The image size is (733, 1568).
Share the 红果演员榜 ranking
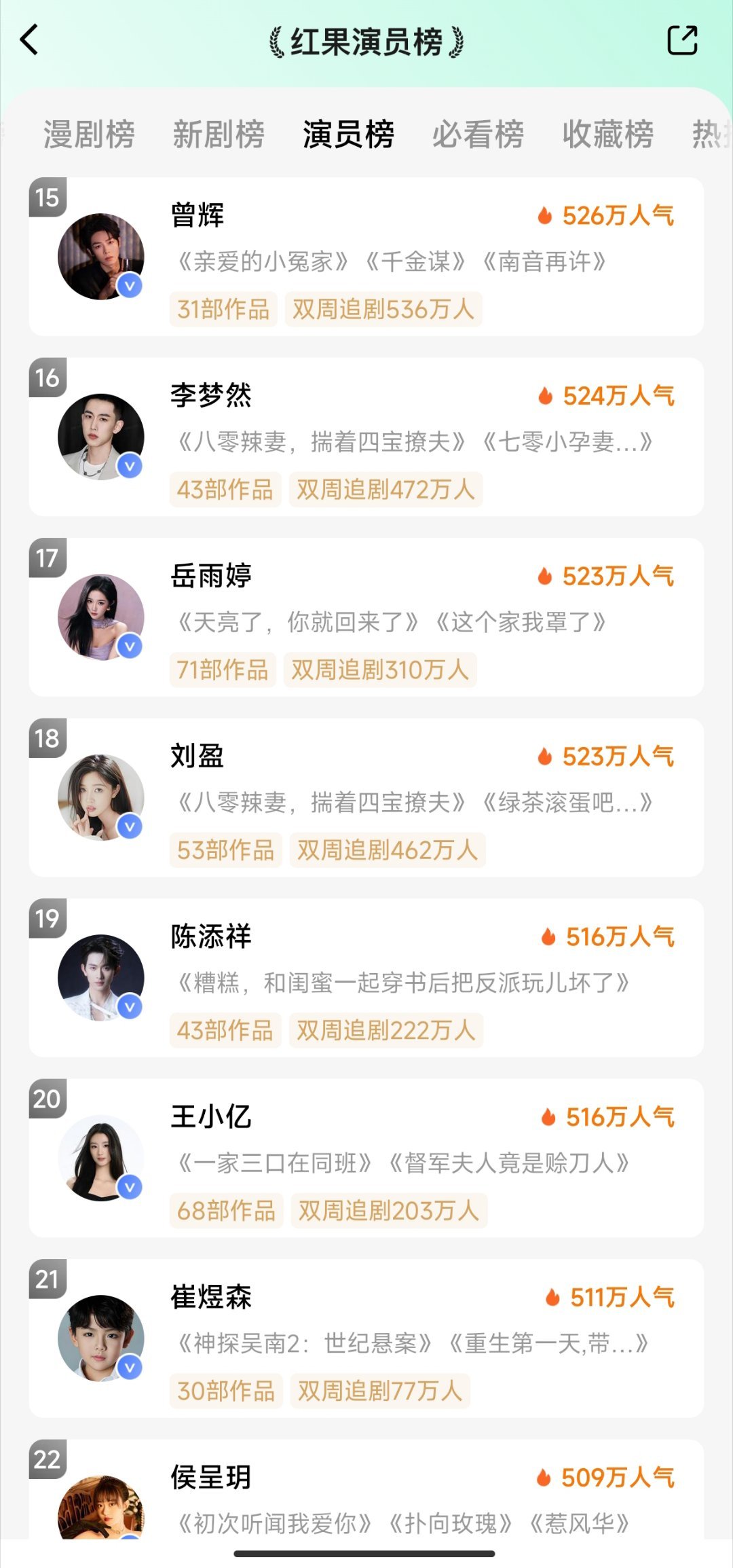[x=682, y=40]
